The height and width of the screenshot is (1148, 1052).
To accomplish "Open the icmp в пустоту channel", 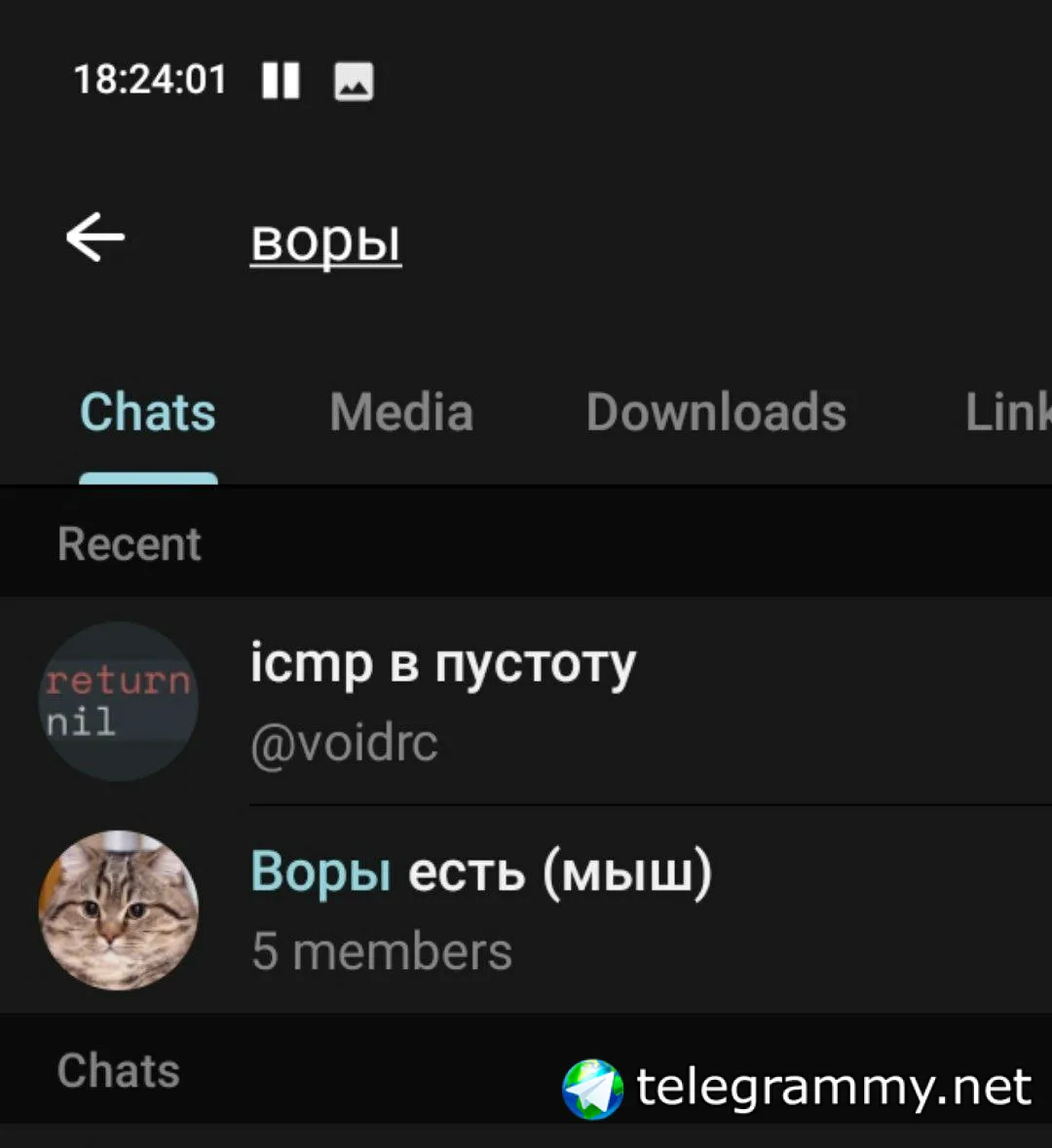I will [x=526, y=701].
